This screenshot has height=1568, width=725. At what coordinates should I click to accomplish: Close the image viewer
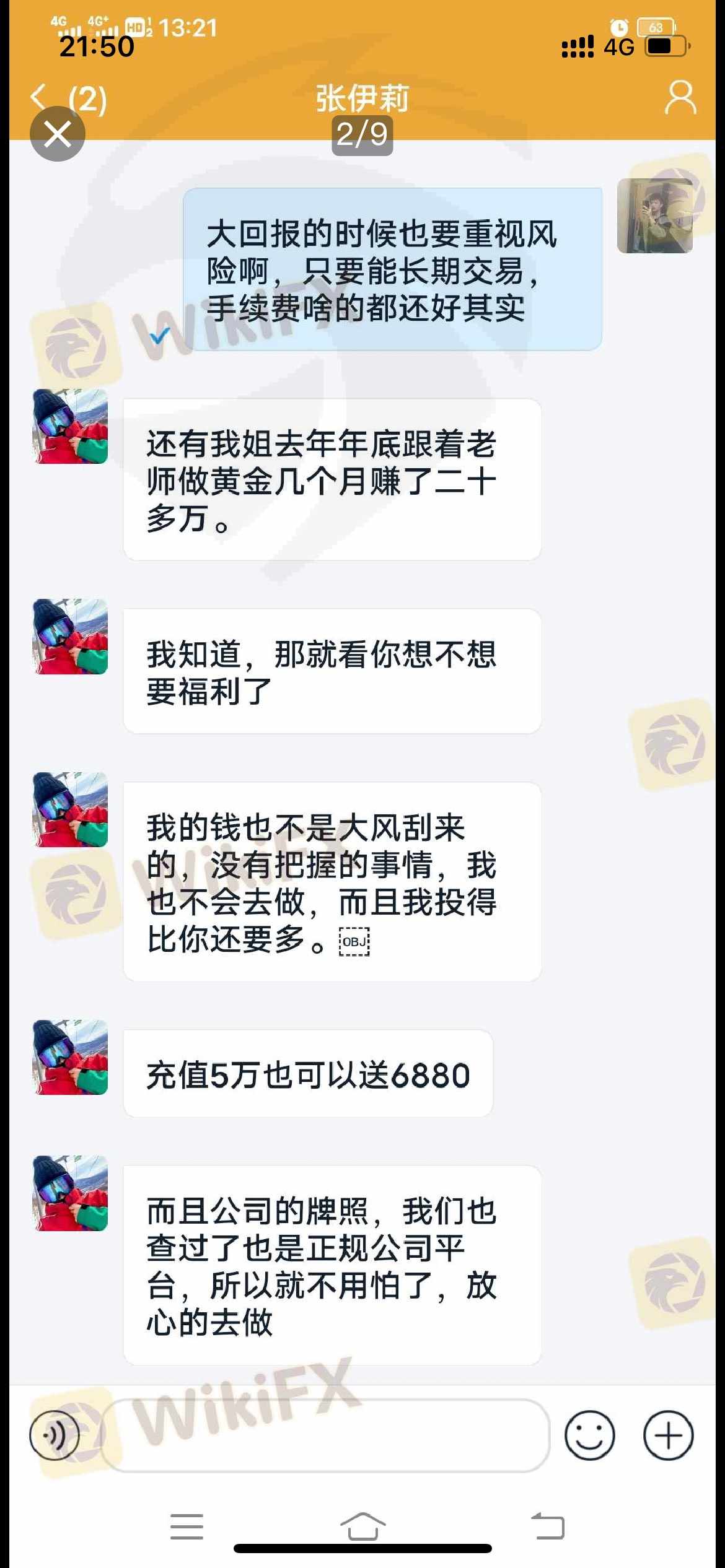click(58, 134)
